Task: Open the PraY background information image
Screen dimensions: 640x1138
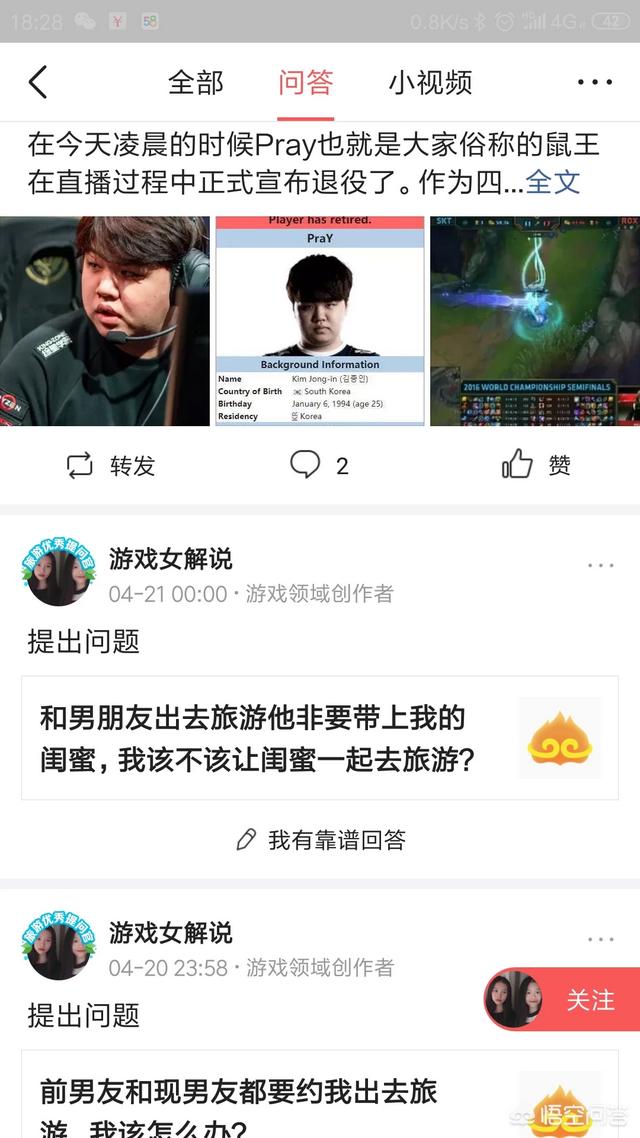Action: 320,321
